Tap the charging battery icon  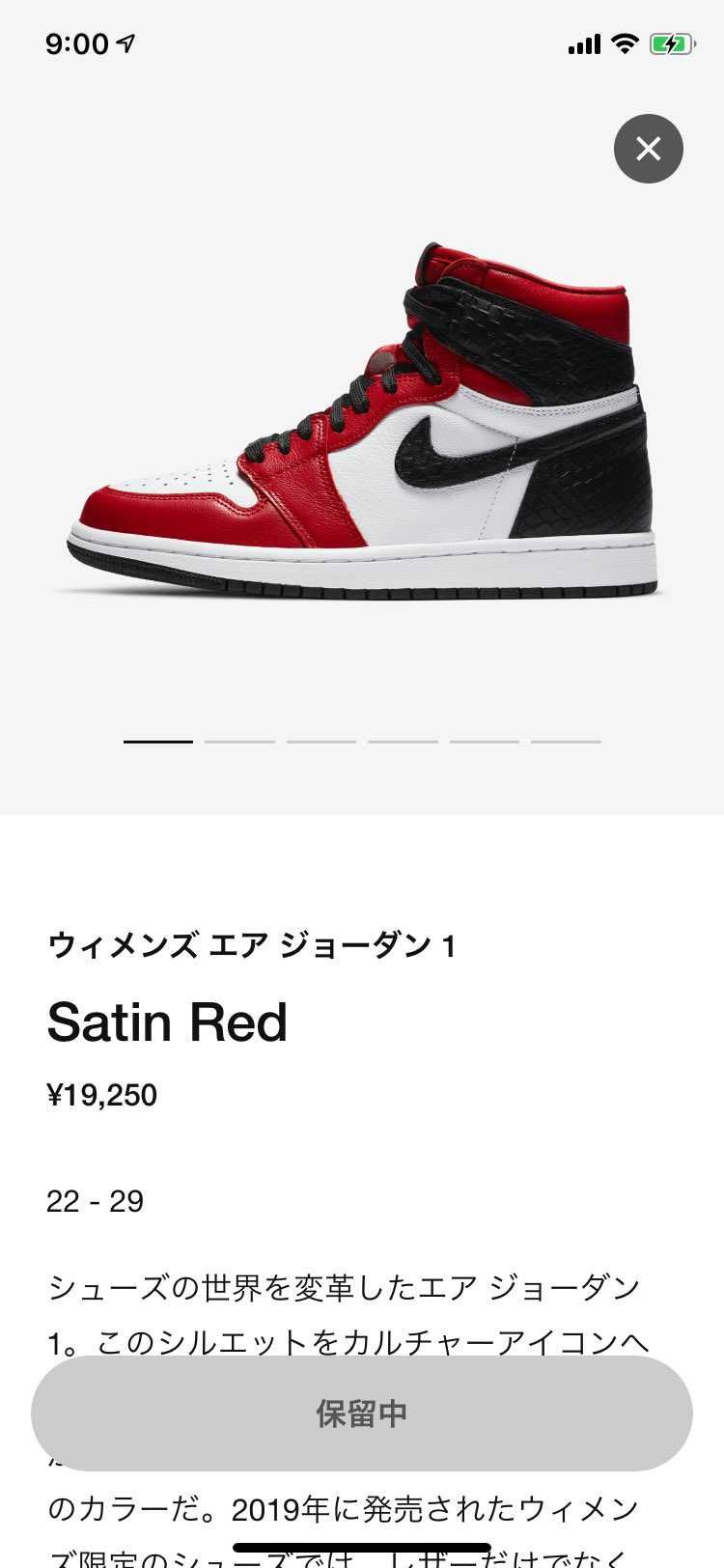672,42
